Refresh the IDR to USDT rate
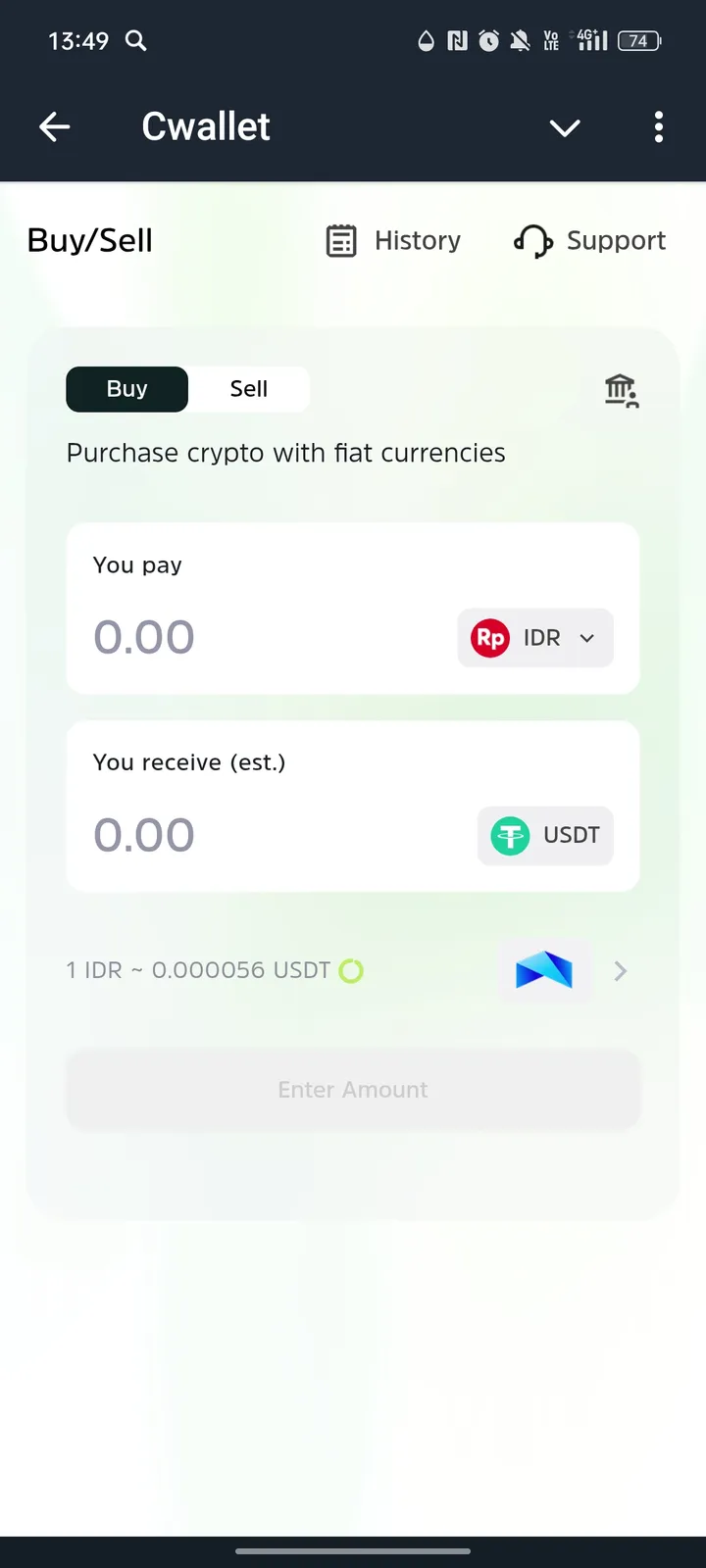The height and width of the screenshot is (1568, 706). coord(351,969)
